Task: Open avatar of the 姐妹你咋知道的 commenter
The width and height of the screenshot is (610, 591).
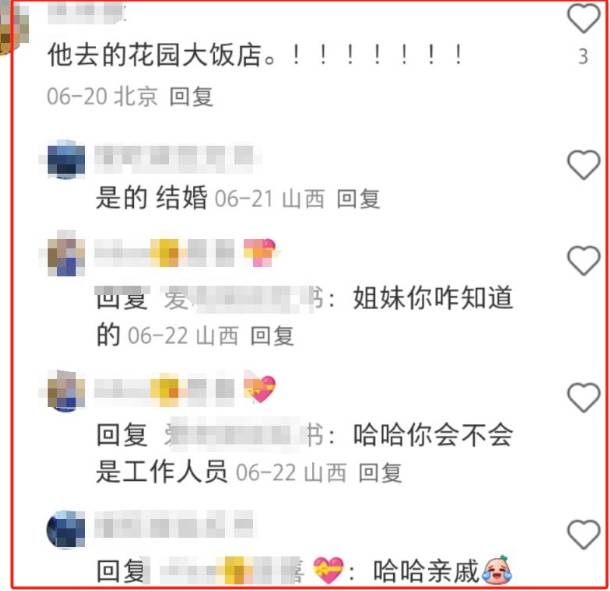Action: (x=66, y=254)
